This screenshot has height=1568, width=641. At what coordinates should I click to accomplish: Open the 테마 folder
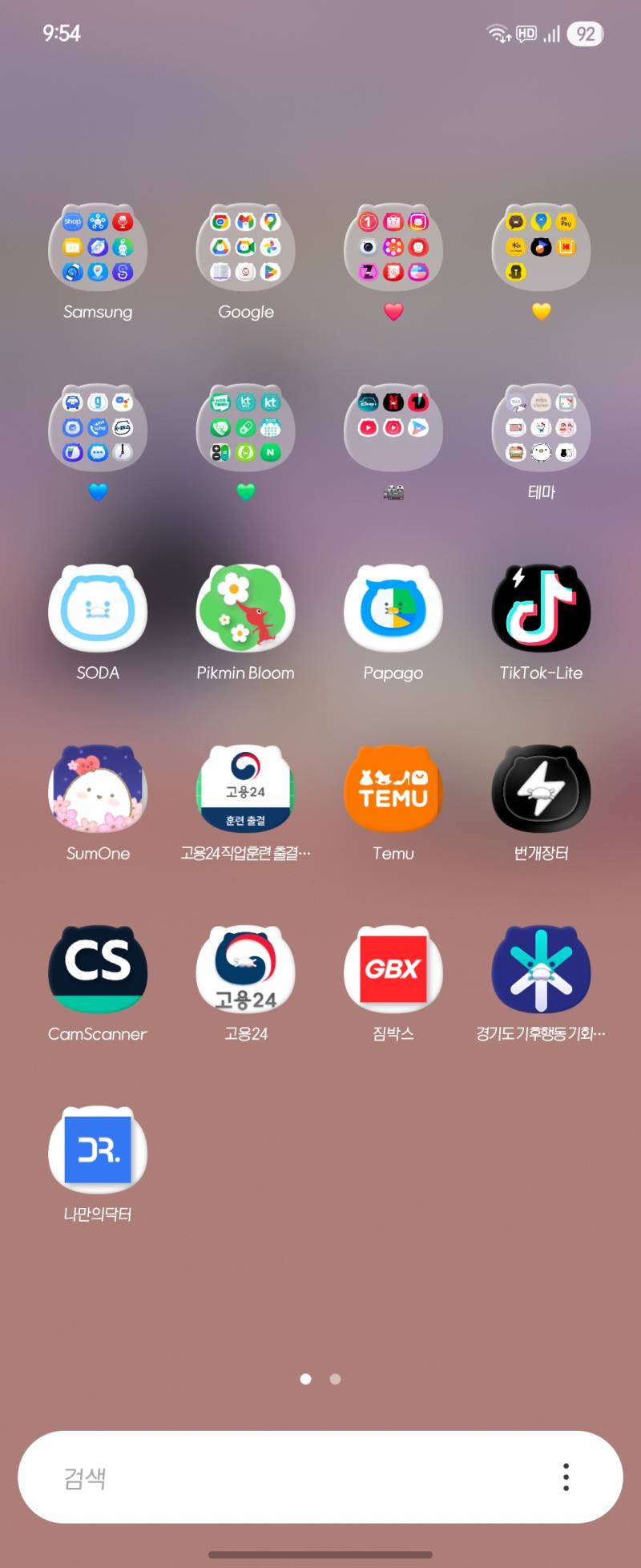[x=541, y=427]
